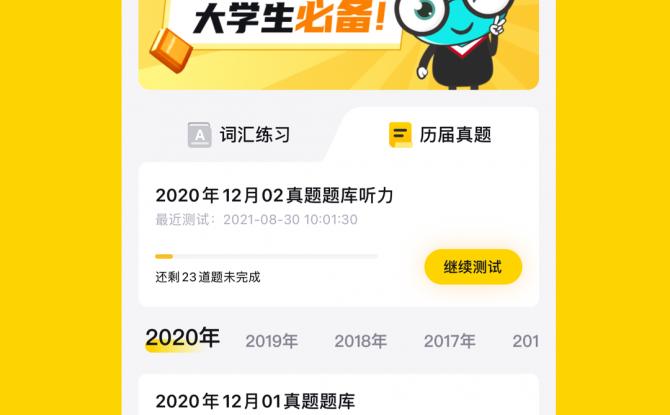Switch to the 词汇练习 tab
Viewport: 670px width, 415px height.
tap(240, 135)
